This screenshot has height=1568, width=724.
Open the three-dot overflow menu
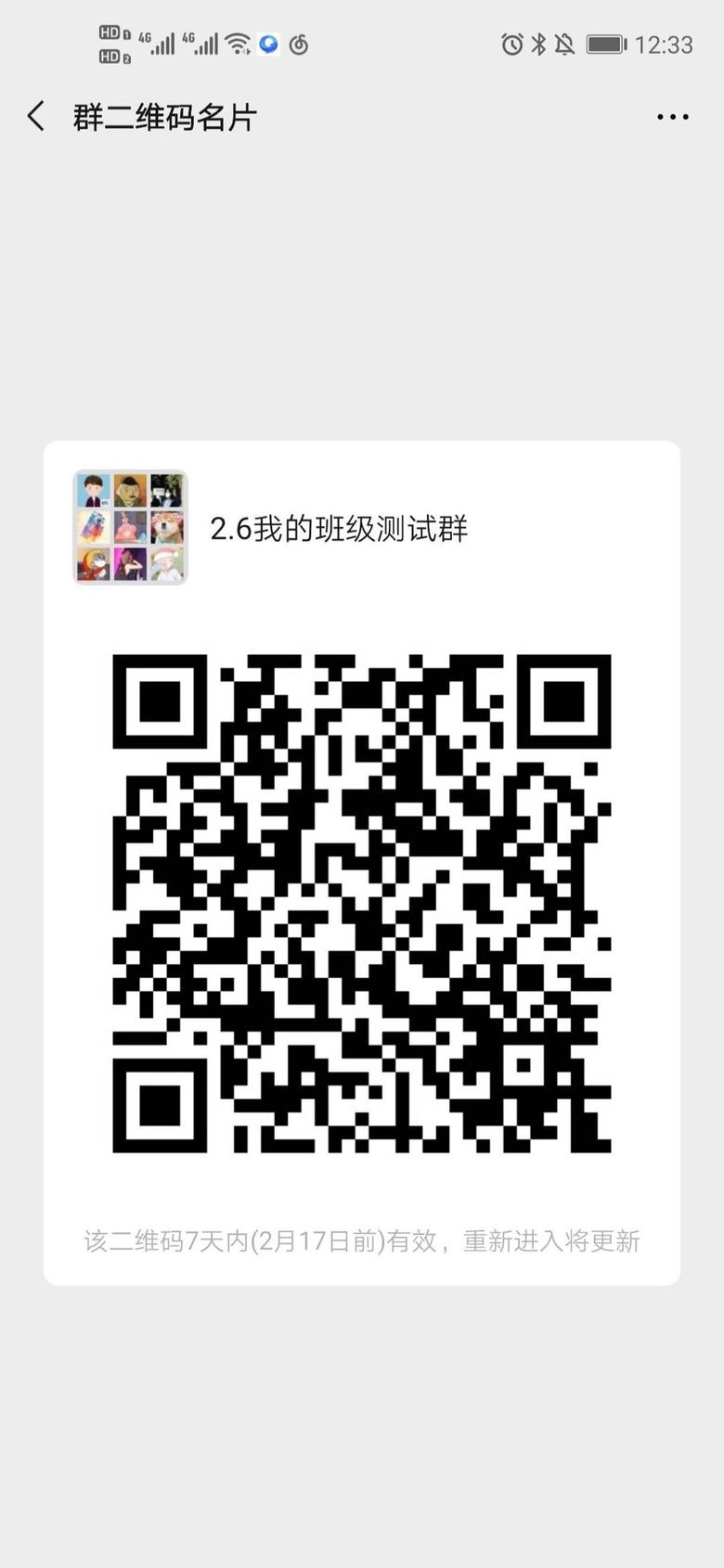pos(672,117)
